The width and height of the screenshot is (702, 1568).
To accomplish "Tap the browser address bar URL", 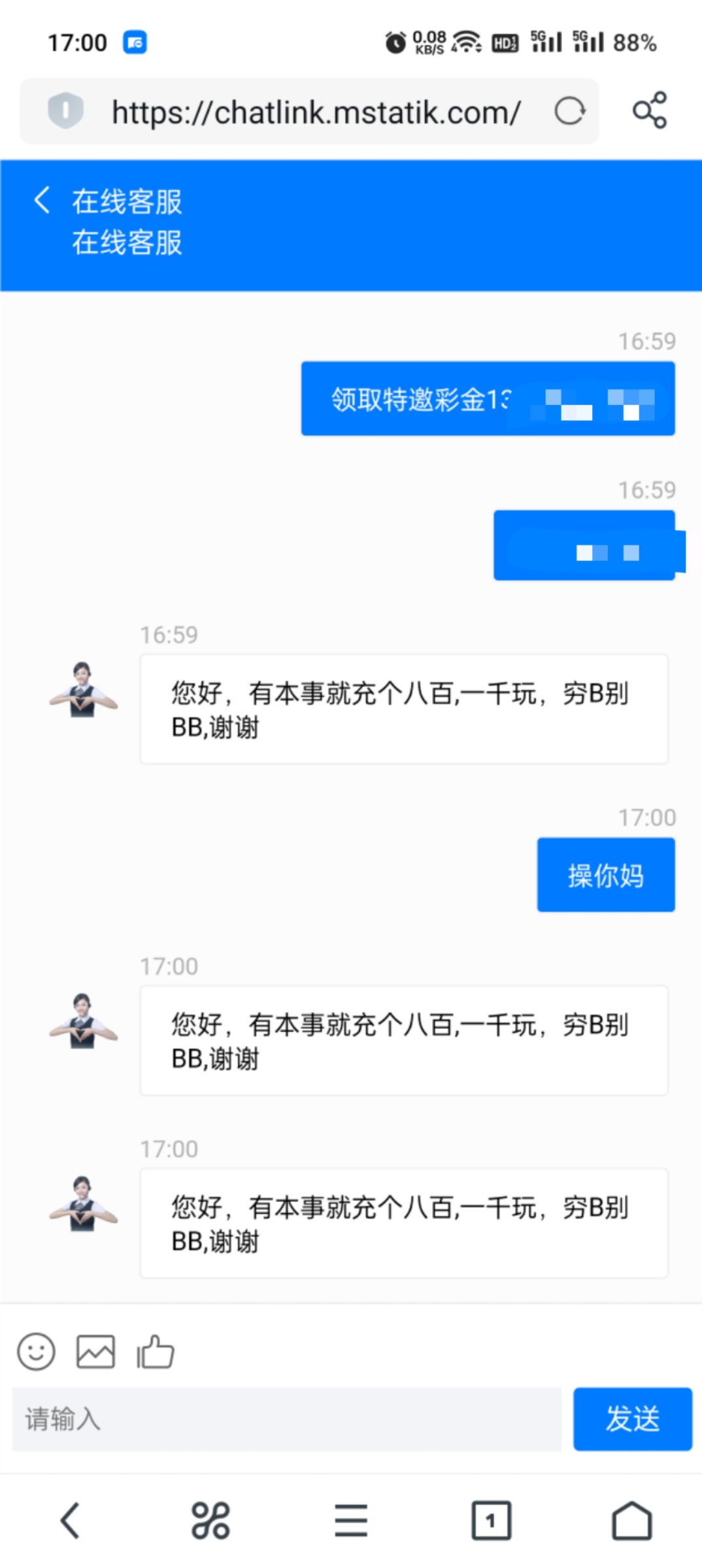I will click(316, 112).
